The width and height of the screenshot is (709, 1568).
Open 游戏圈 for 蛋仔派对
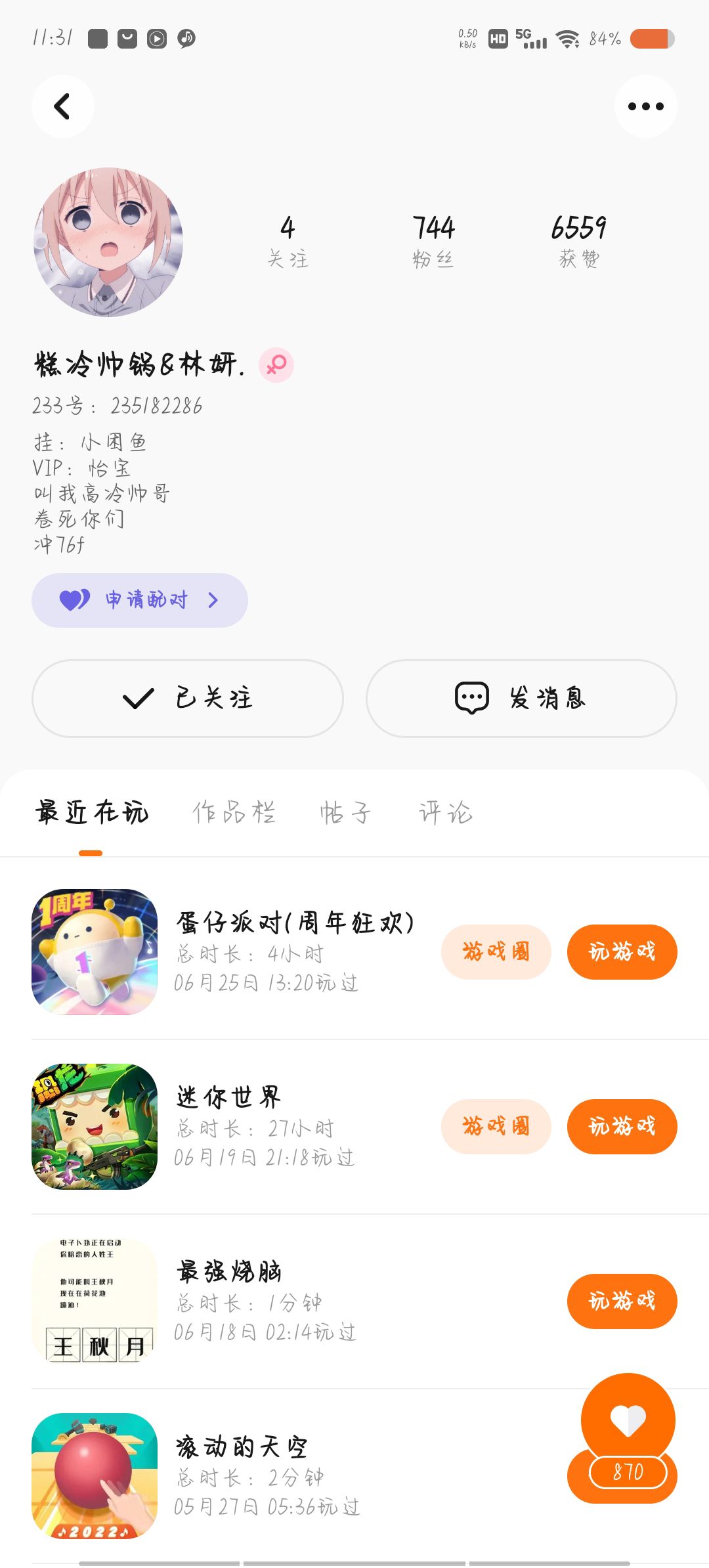point(496,952)
